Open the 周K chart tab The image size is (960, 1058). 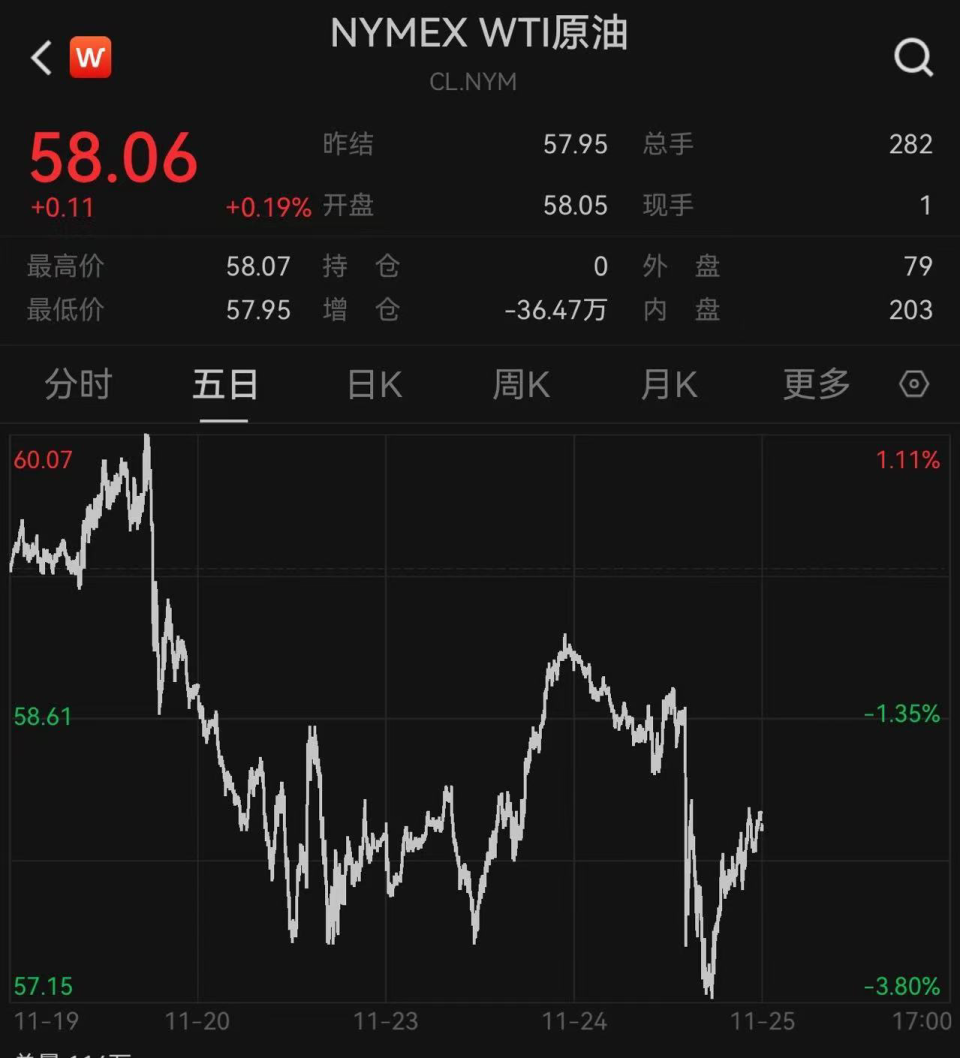pyautogui.click(x=520, y=384)
